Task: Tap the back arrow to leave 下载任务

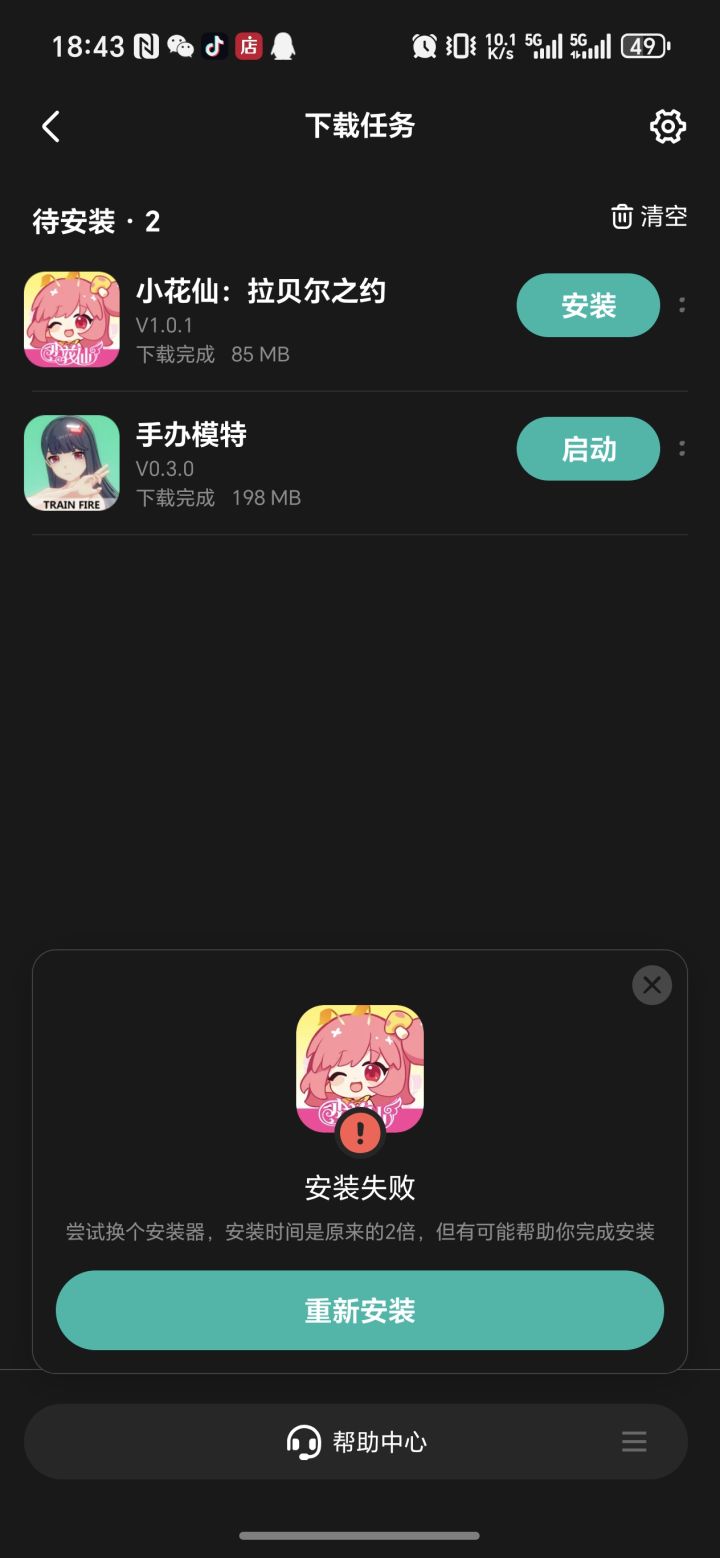Action: (x=50, y=126)
